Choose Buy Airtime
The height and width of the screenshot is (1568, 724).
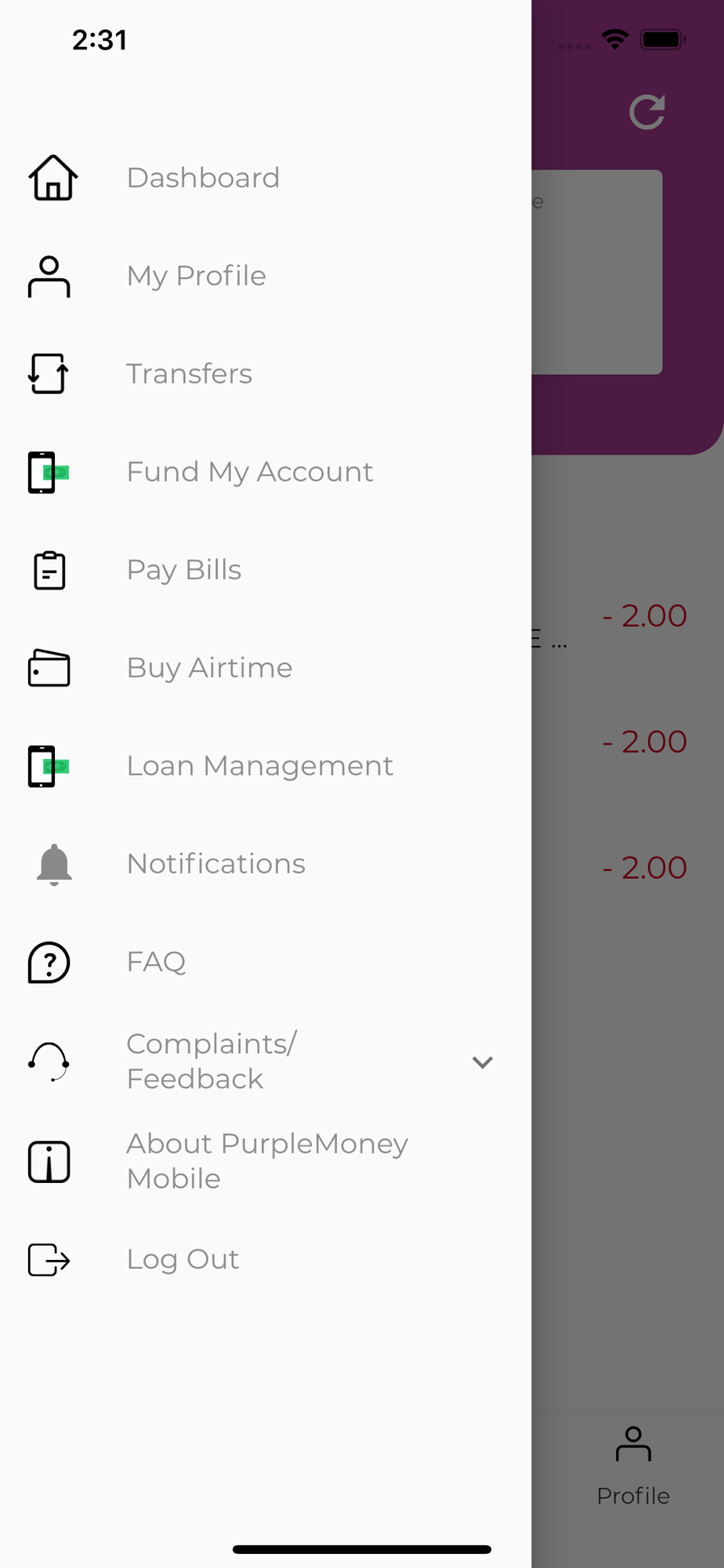pyautogui.click(x=266, y=668)
